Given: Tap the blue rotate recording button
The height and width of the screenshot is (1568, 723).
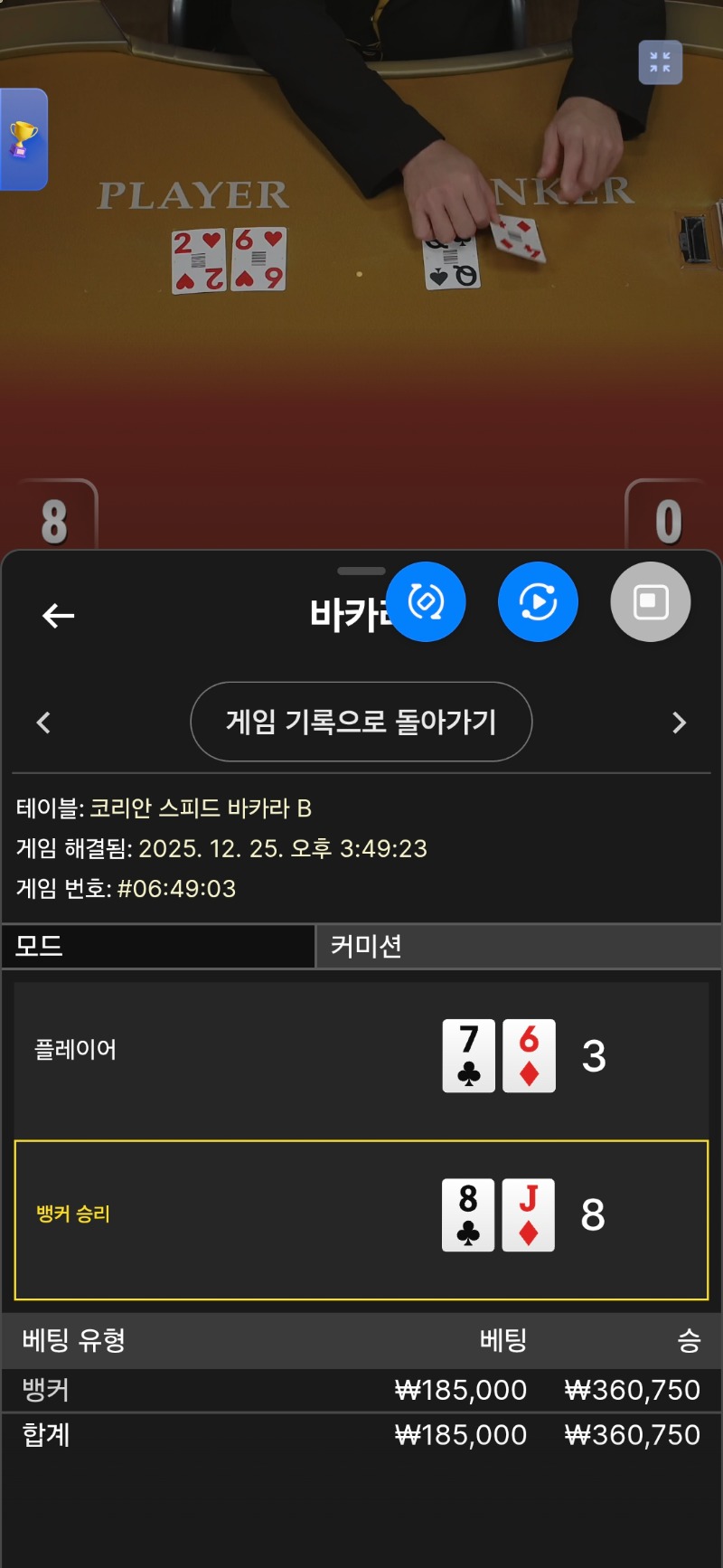Looking at the screenshot, I should click(426, 601).
